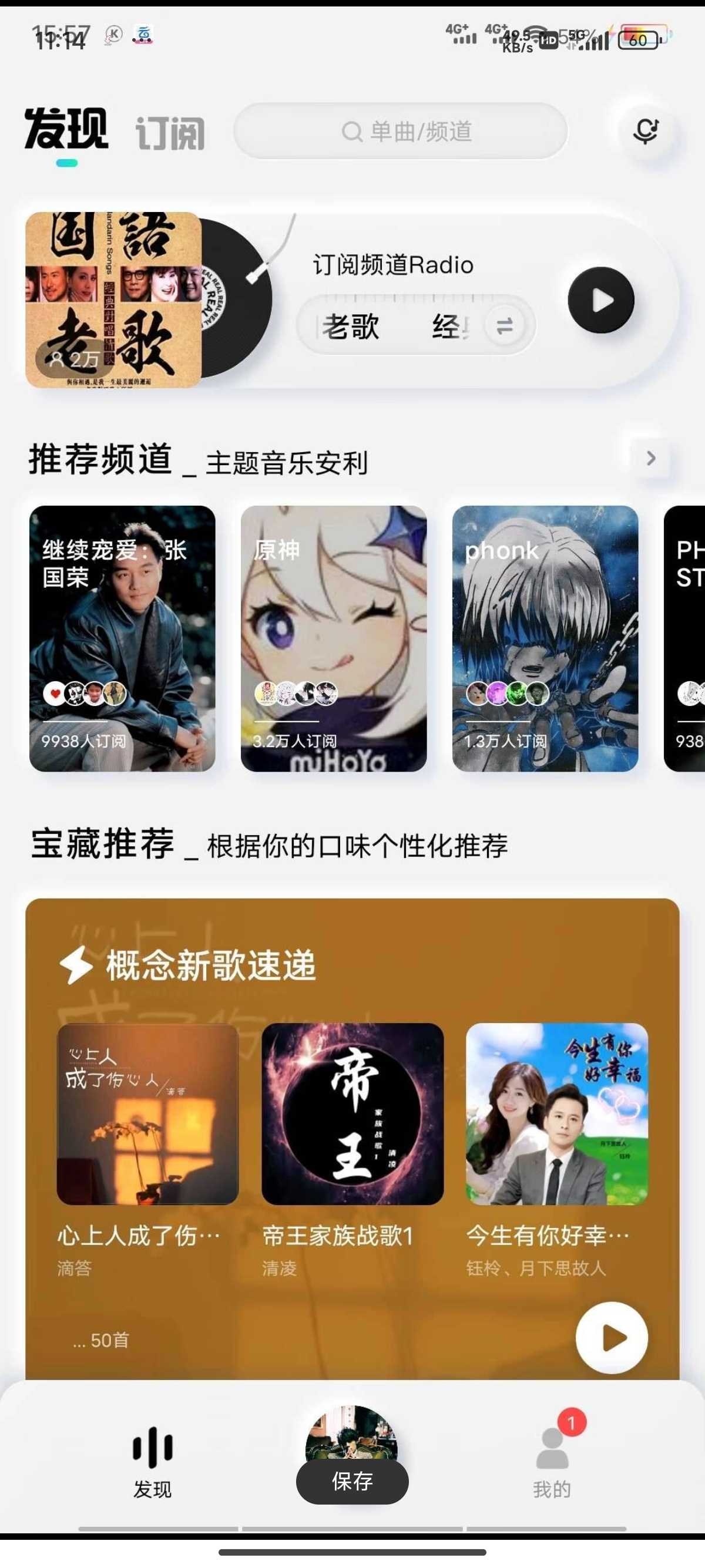Go to the 发现 bottom tab
Screen dimensions: 705x1568
[152, 1462]
